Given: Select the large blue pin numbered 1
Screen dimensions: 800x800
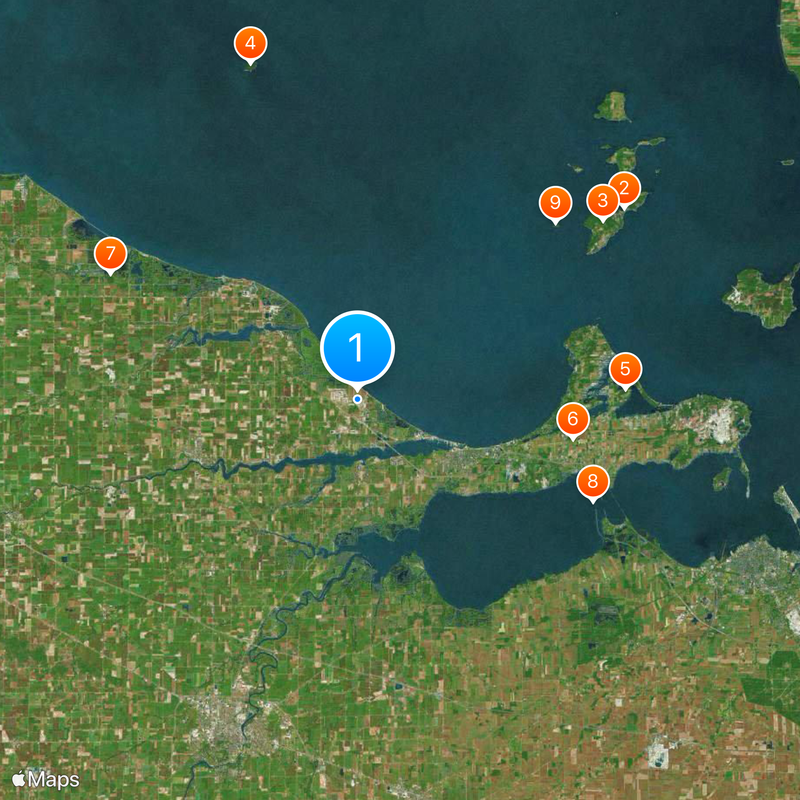Looking at the screenshot, I should coord(358,349).
